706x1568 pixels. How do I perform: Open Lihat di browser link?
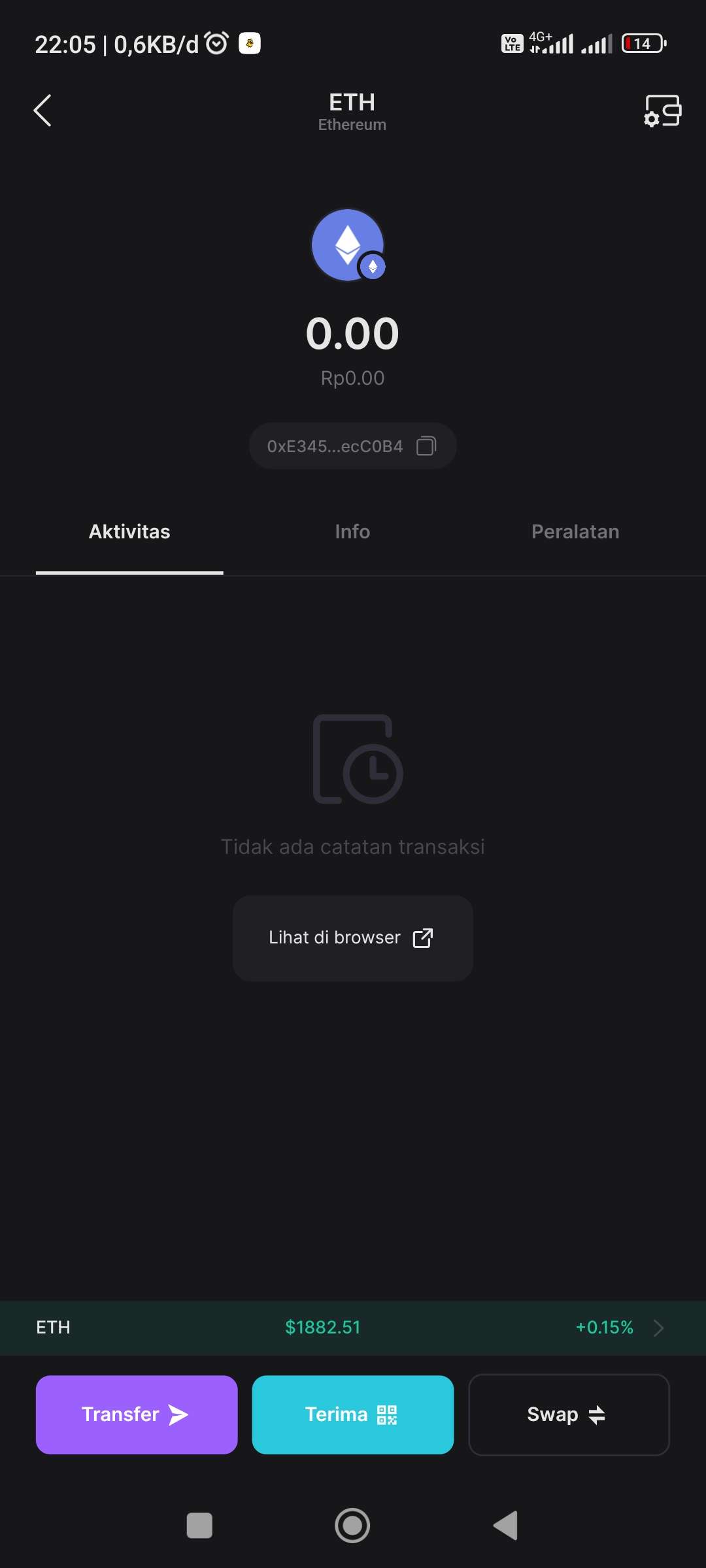(x=352, y=938)
